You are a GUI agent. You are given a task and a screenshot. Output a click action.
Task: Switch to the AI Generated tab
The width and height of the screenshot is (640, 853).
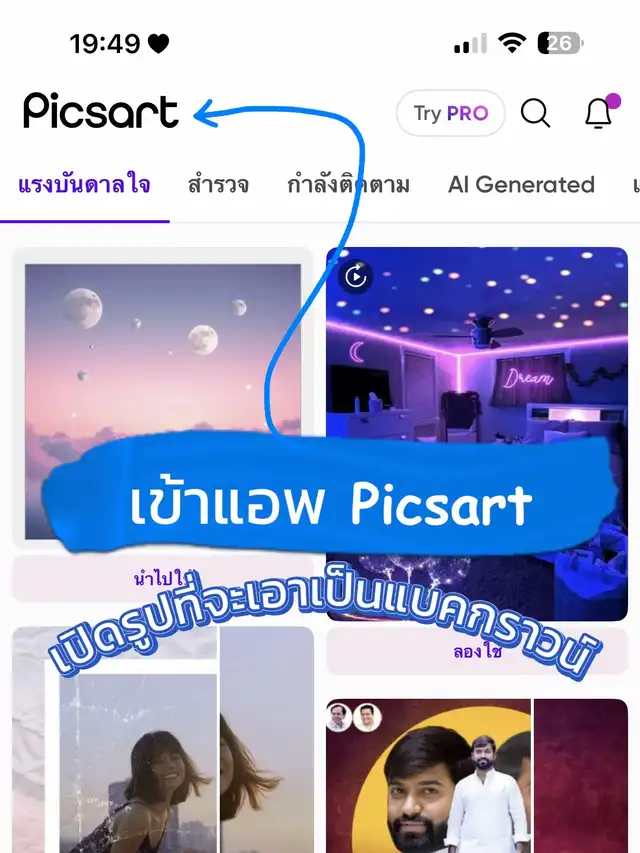pos(521,185)
